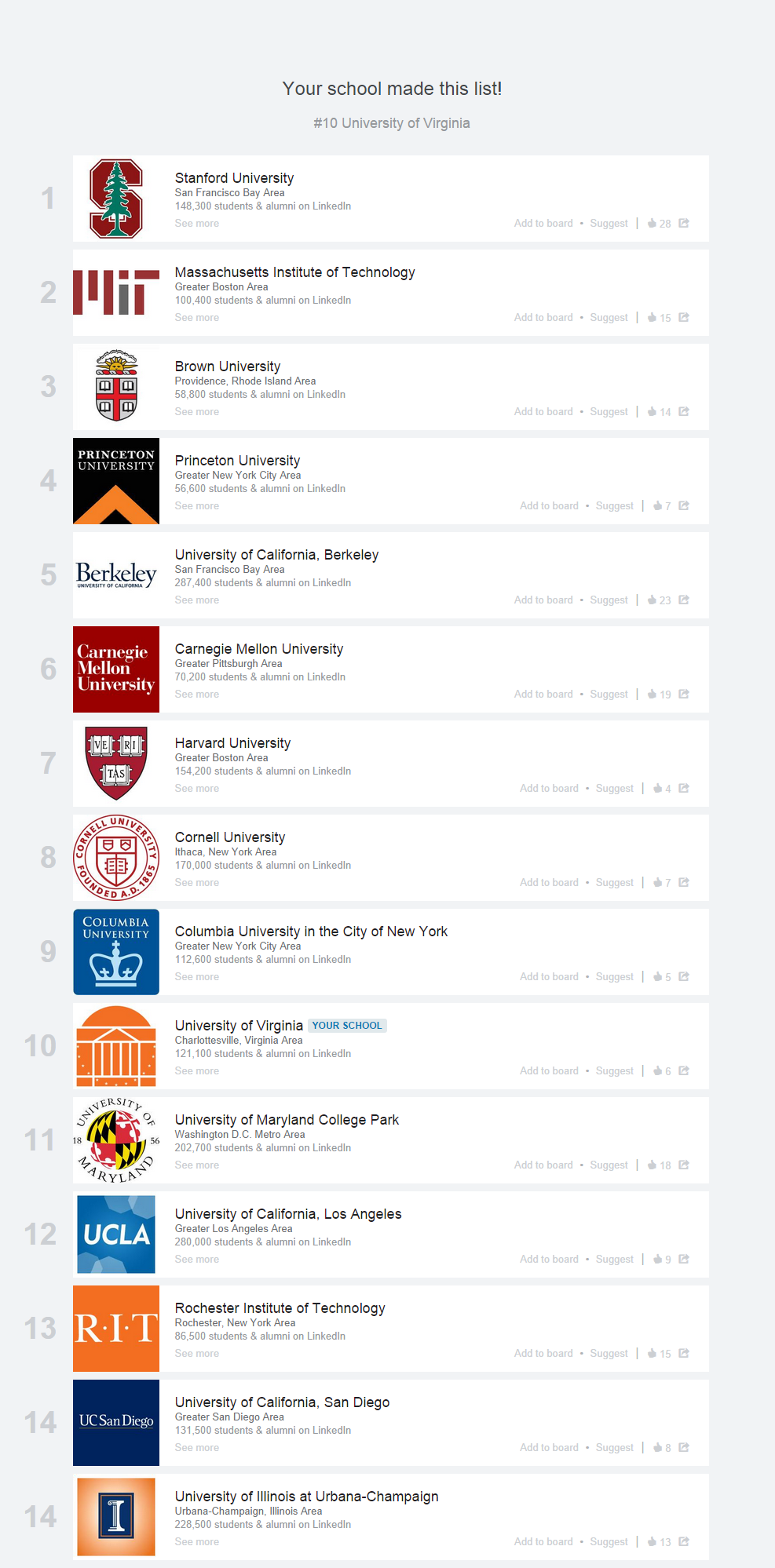The width and height of the screenshot is (775, 1568).
Task: Add Cornell University to board
Action: click(549, 883)
